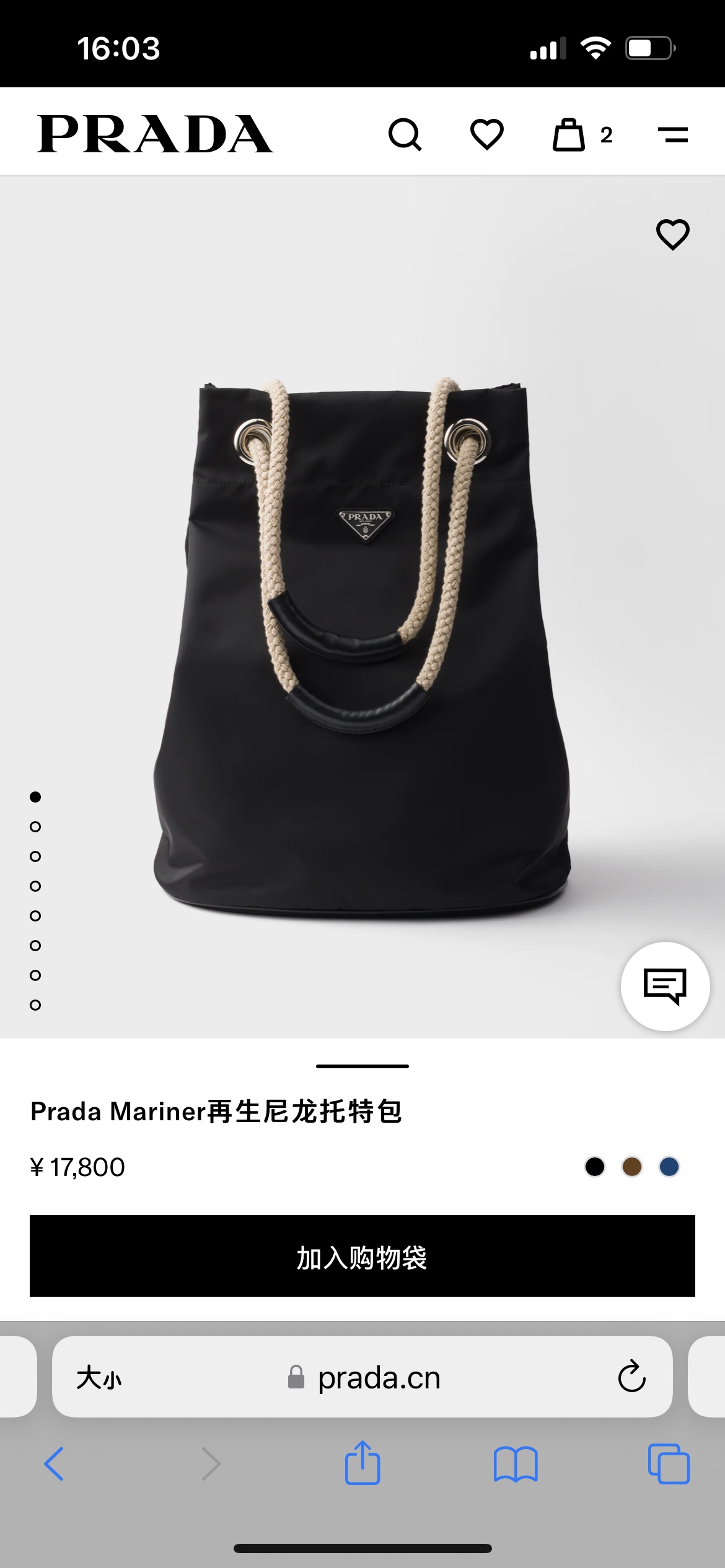
Task: Select the brown color swatch
Action: click(x=632, y=1167)
